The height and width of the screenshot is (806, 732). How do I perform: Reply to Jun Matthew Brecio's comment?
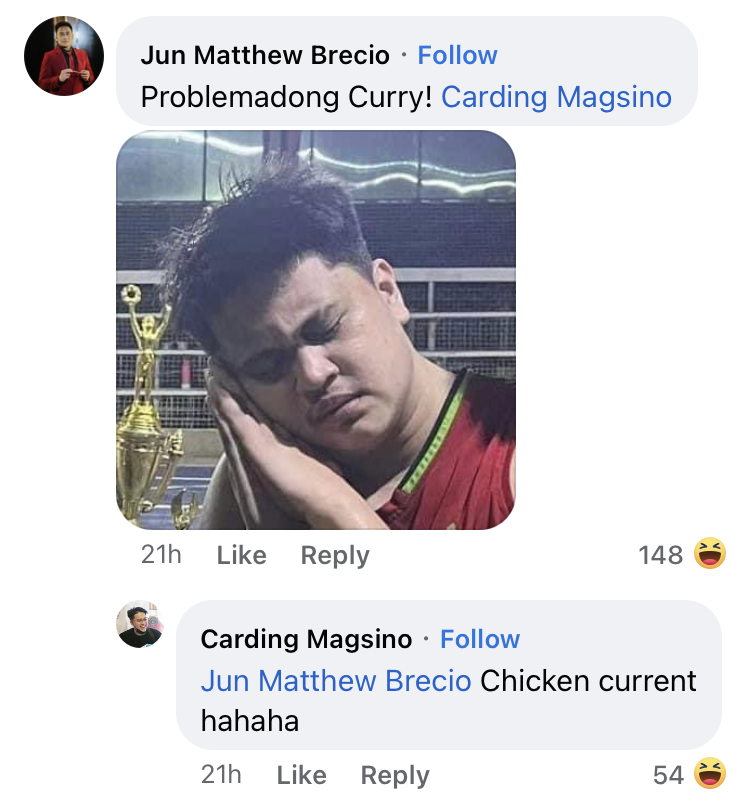coord(335,555)
